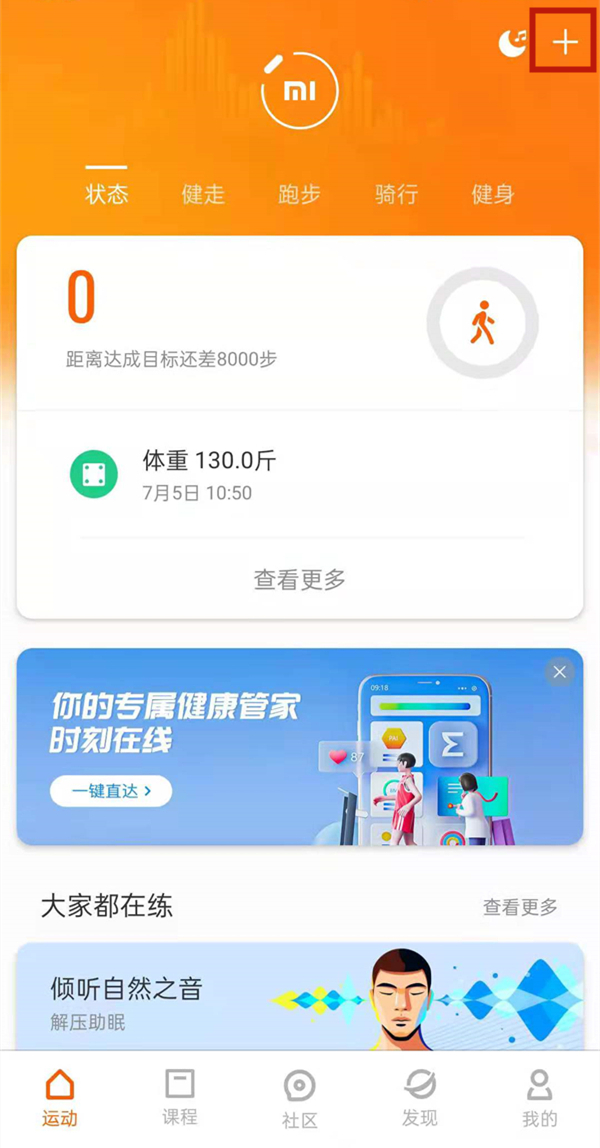Switch to the 健走 tab
Image resolution: width=600 pixels, height=1148 pixels.
tap(203, 194)
